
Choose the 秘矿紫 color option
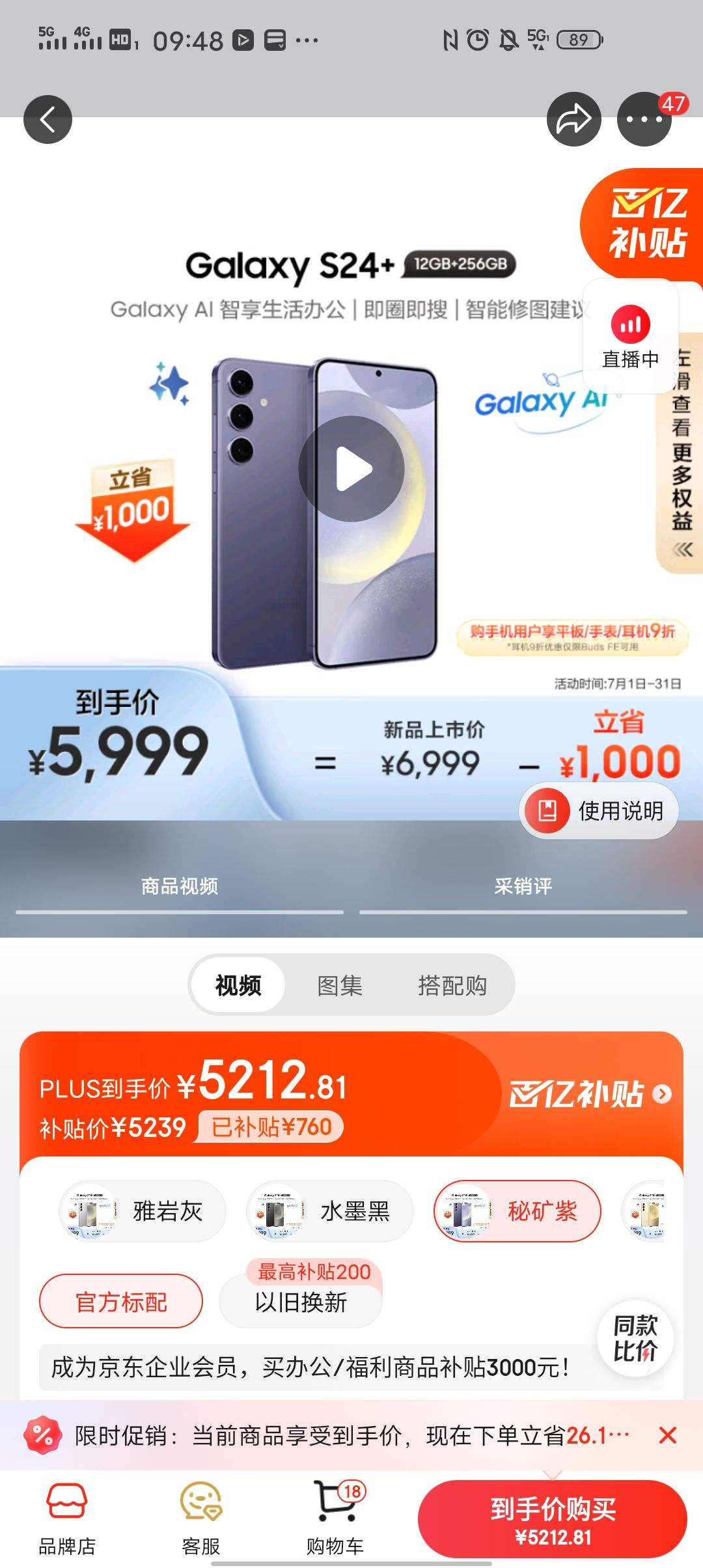517,1211
